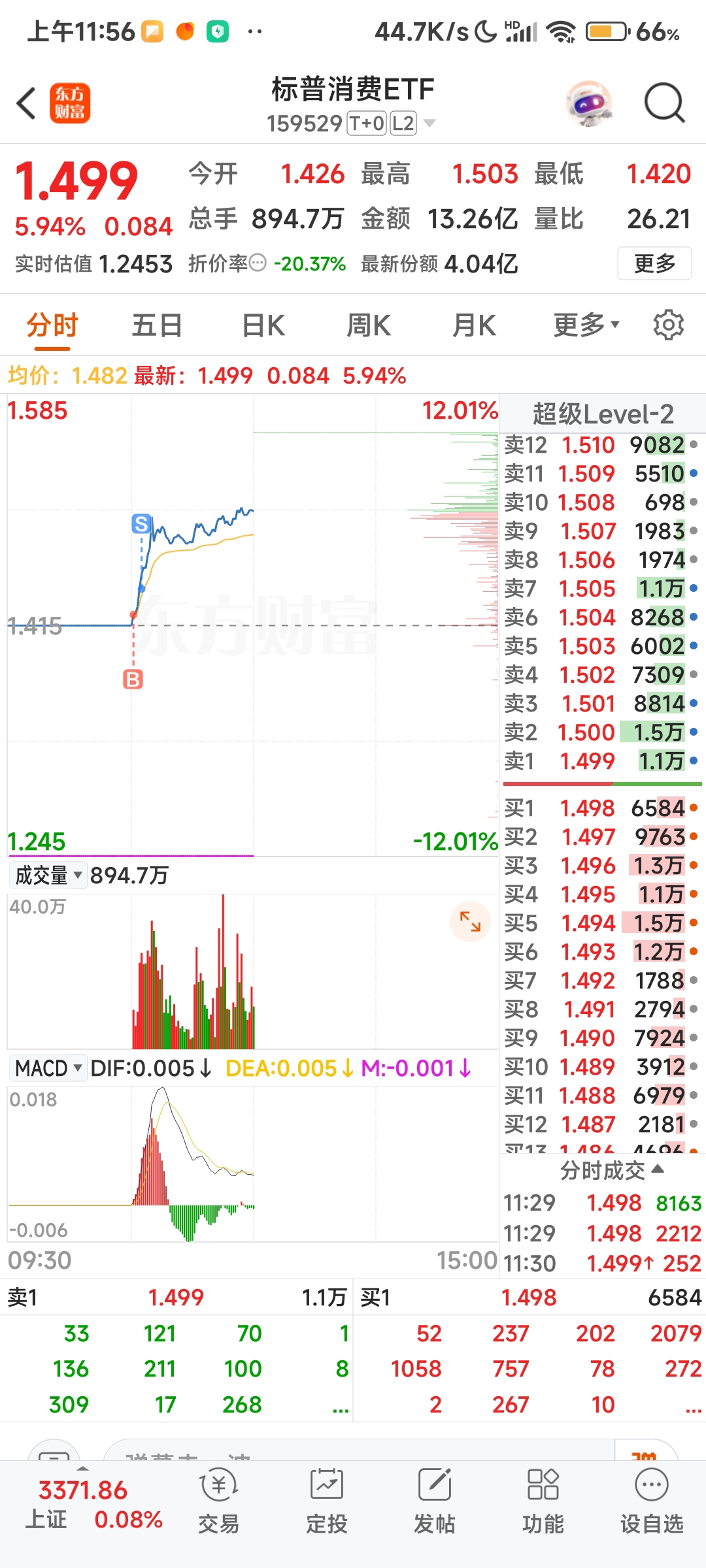
Task: Click the 更多 button for more stock details
Action: point(653,263)
